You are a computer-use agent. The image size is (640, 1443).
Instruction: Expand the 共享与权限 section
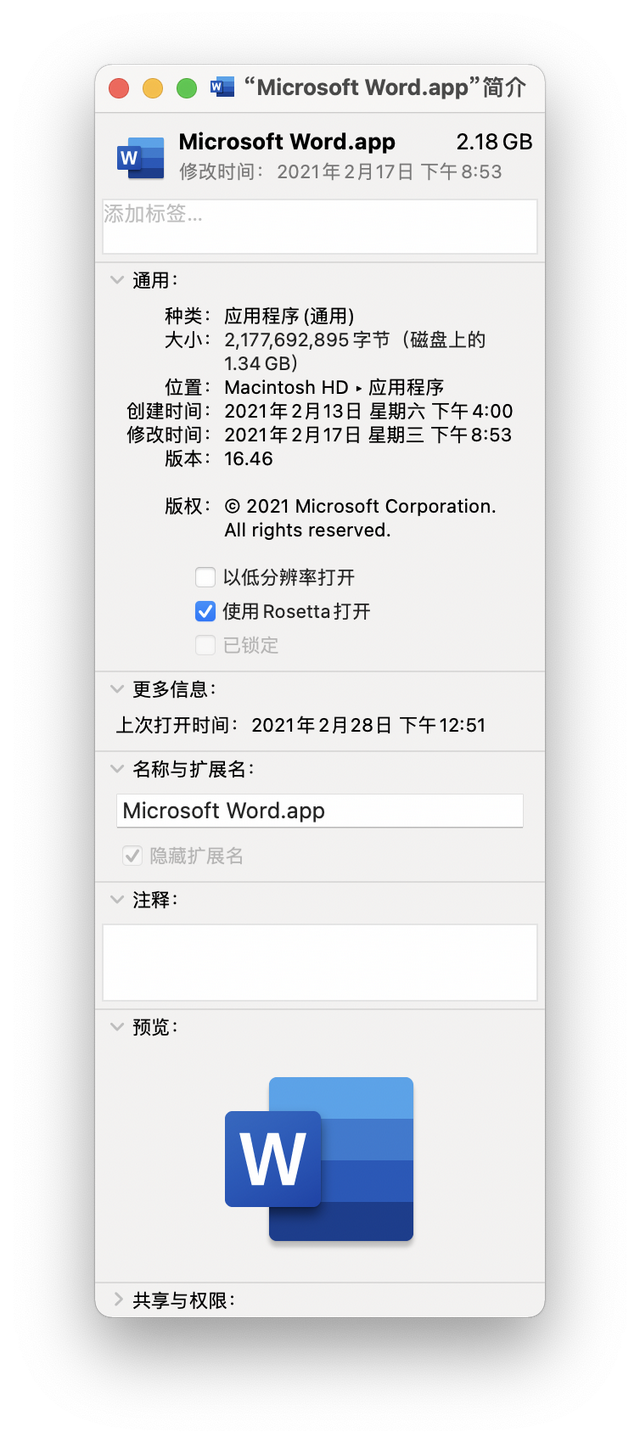click(118, 1300)
